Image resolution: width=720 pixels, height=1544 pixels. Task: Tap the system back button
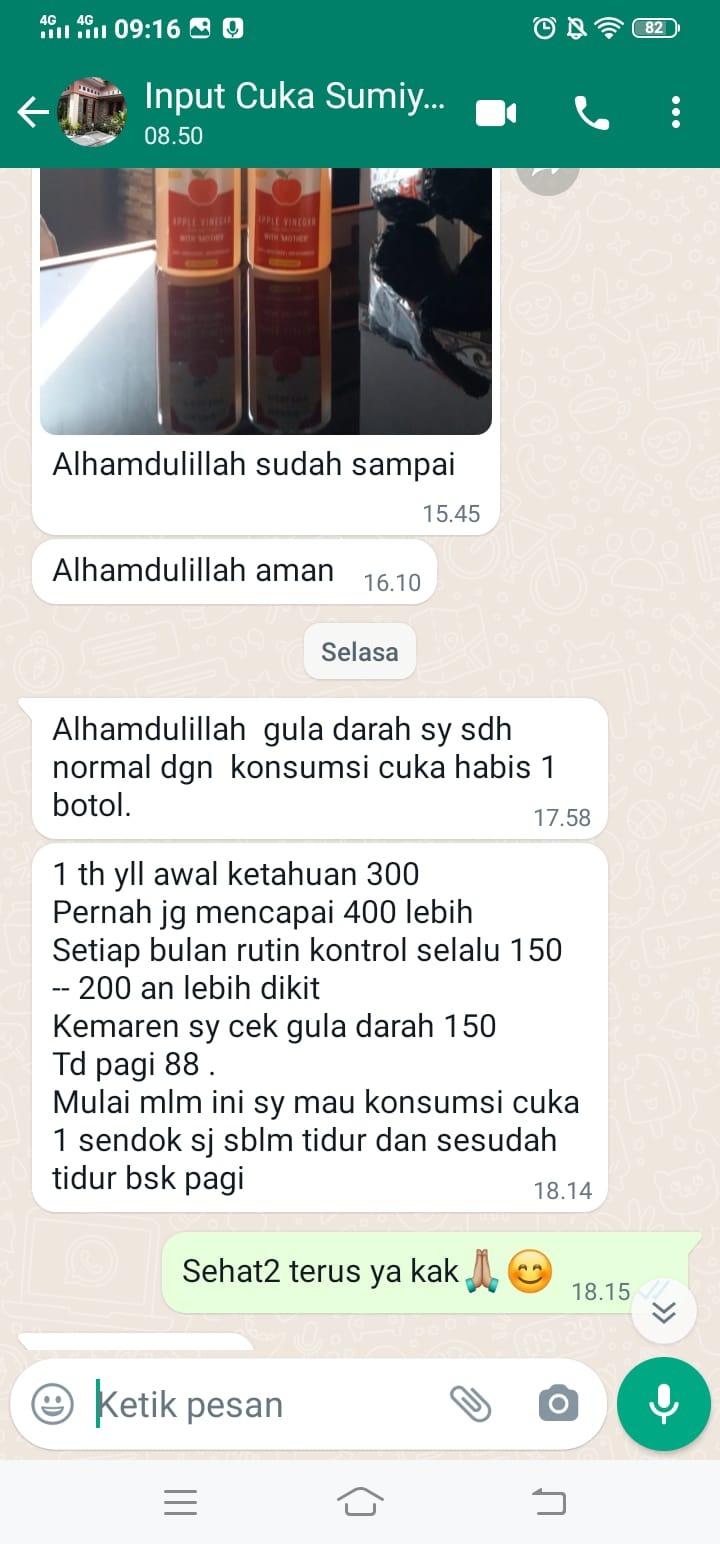pyautogui.click(x=548, y=1501)
